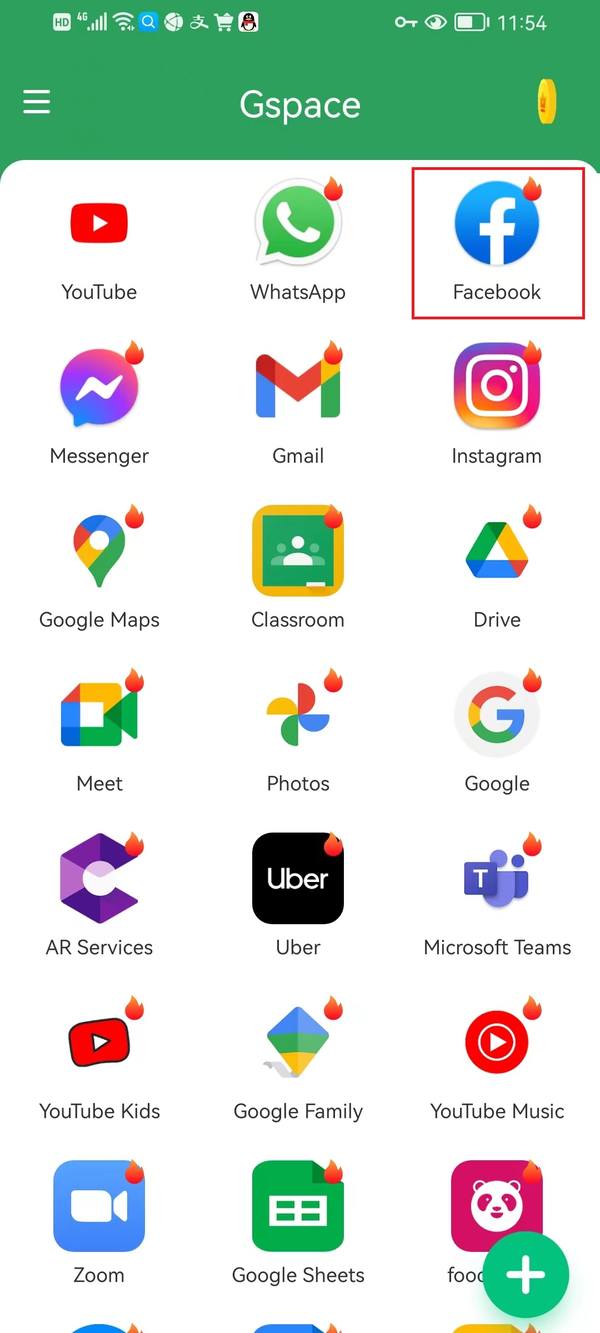The image size is (600, 1333).
Task: Tap the green plus add button
Action: (x=526, y=1275)
